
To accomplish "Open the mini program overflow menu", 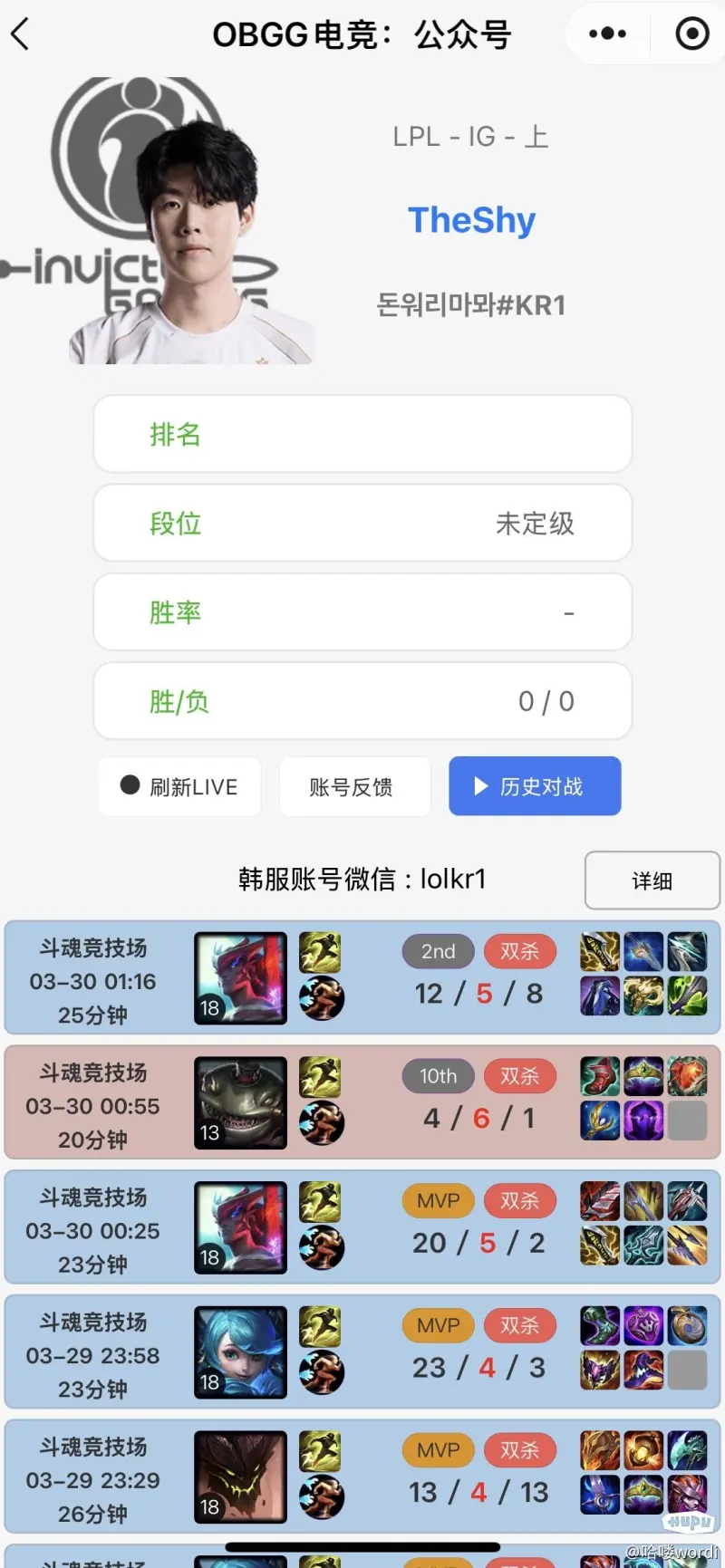I will click(607, 34).
